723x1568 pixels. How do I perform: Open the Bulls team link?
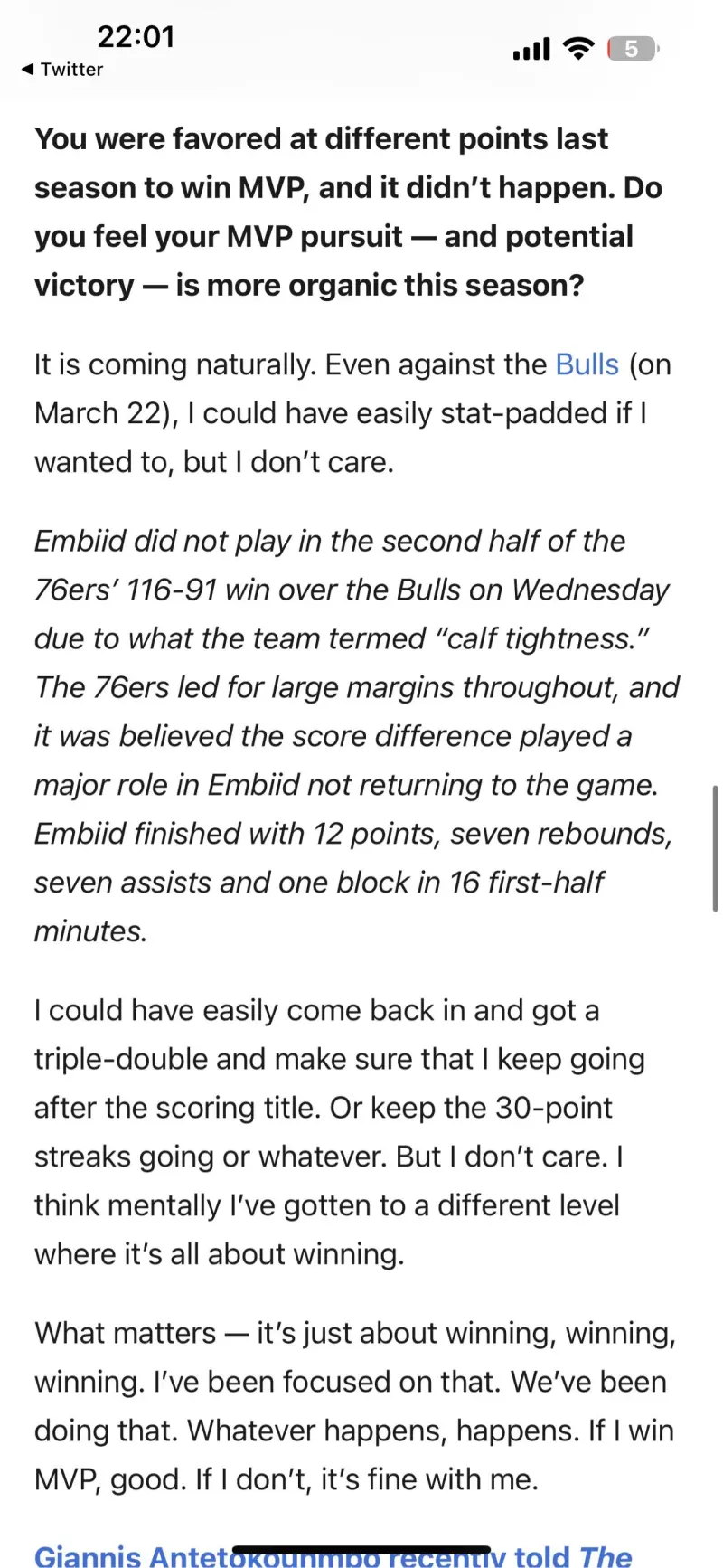587,364
